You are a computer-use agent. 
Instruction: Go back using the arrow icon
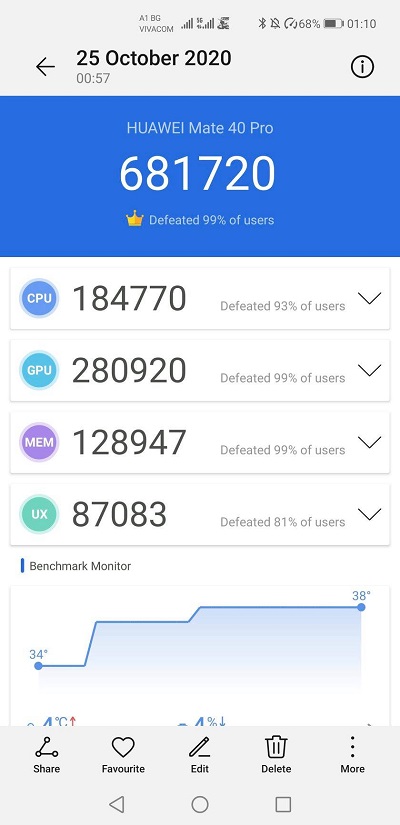click(x=45, y=67)
